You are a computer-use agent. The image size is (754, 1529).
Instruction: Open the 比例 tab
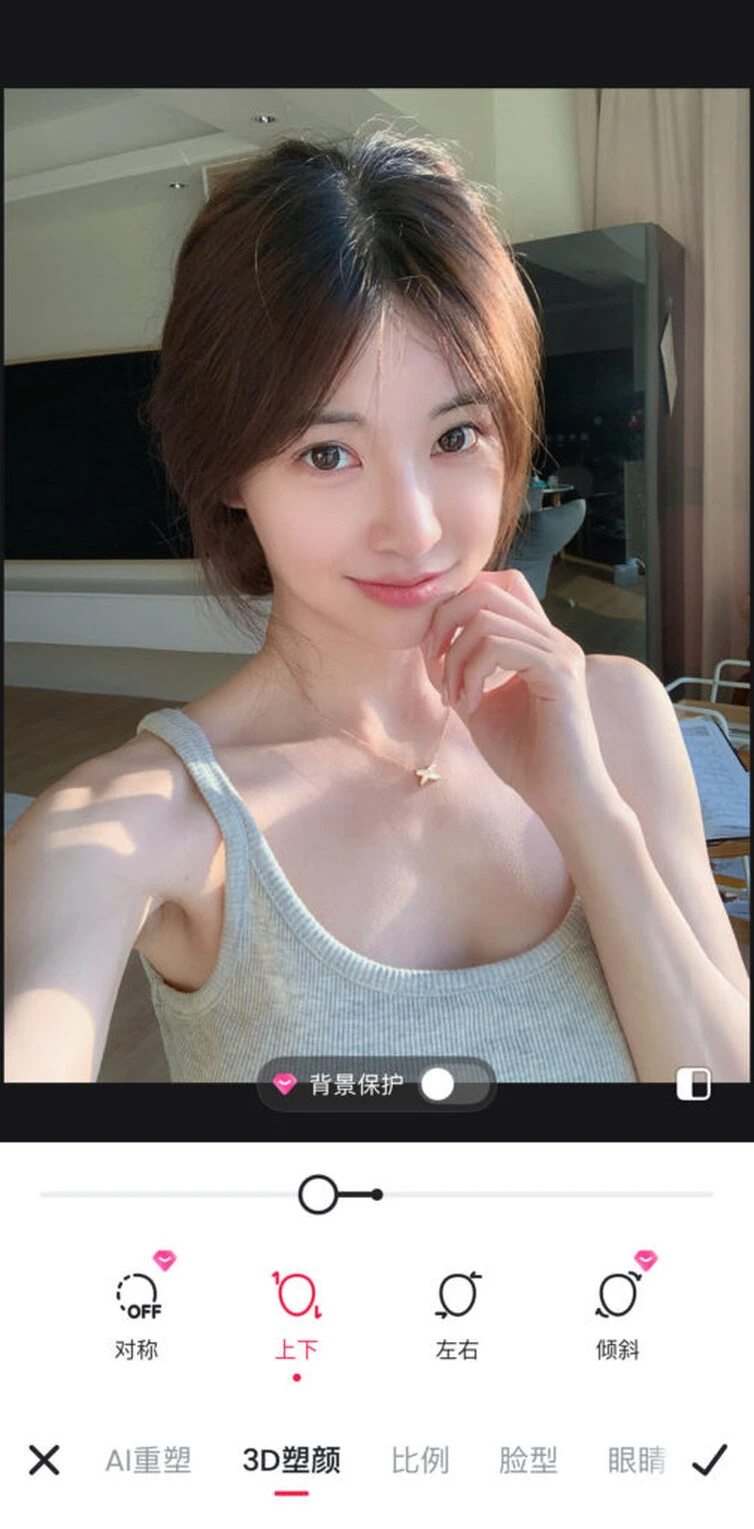(420, 1460)
